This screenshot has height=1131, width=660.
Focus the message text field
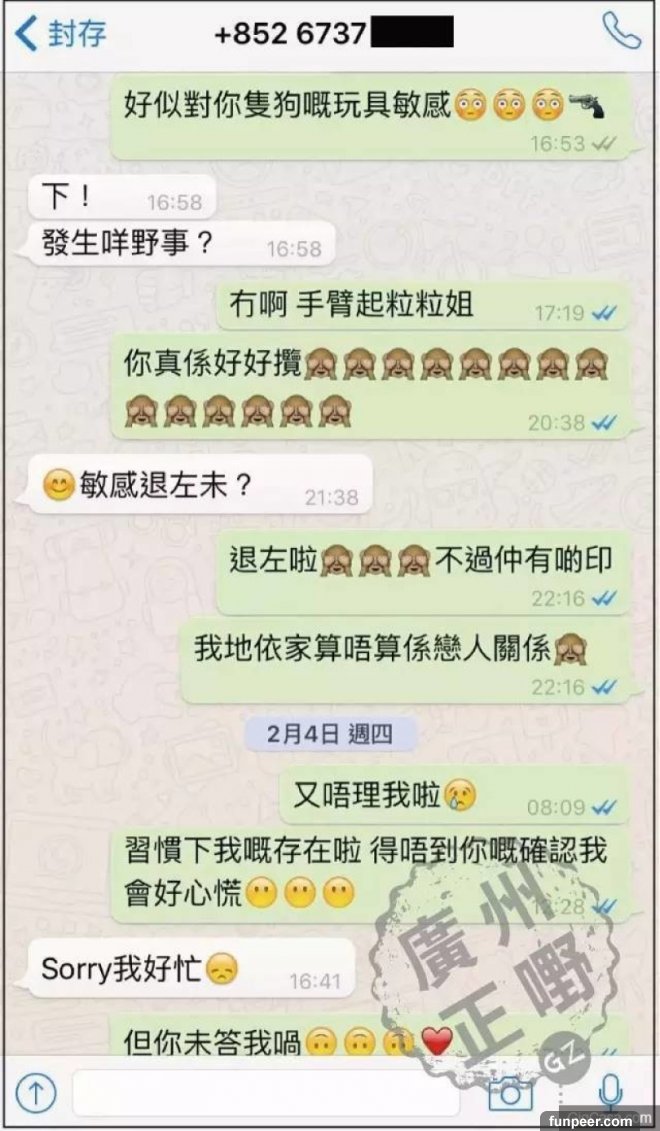[267, 1093]
